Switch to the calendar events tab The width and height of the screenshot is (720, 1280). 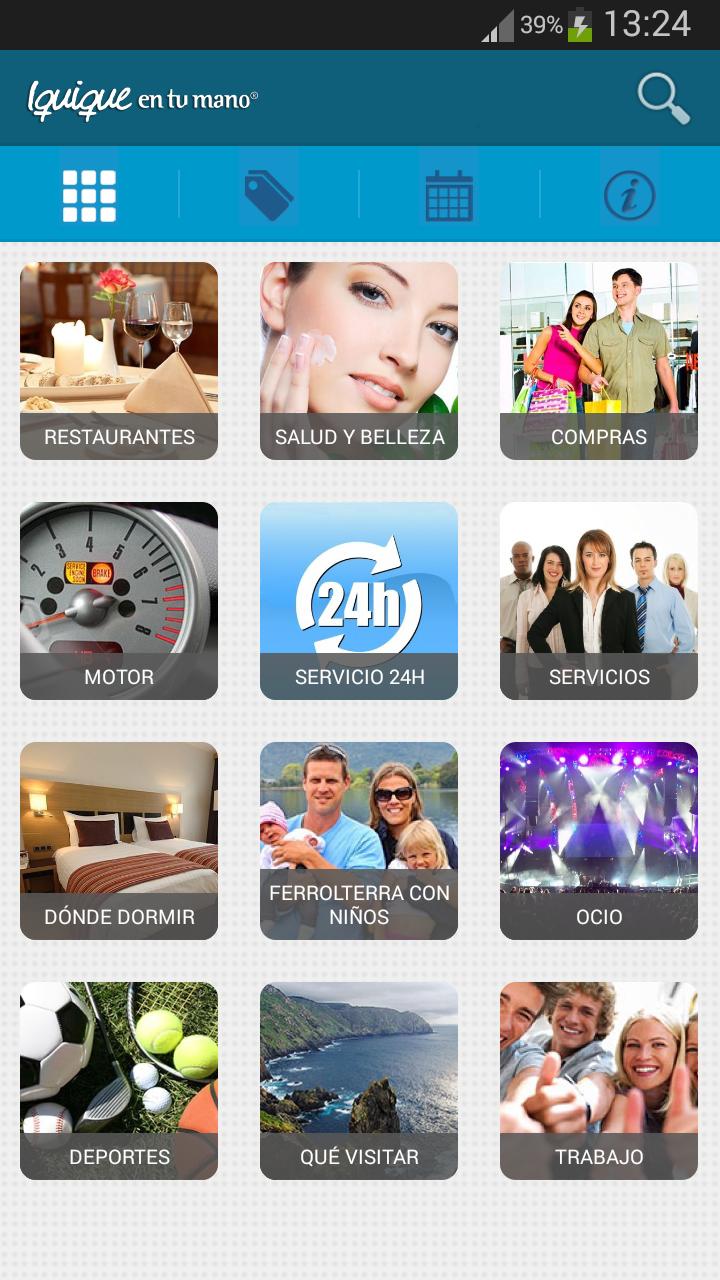449,195
